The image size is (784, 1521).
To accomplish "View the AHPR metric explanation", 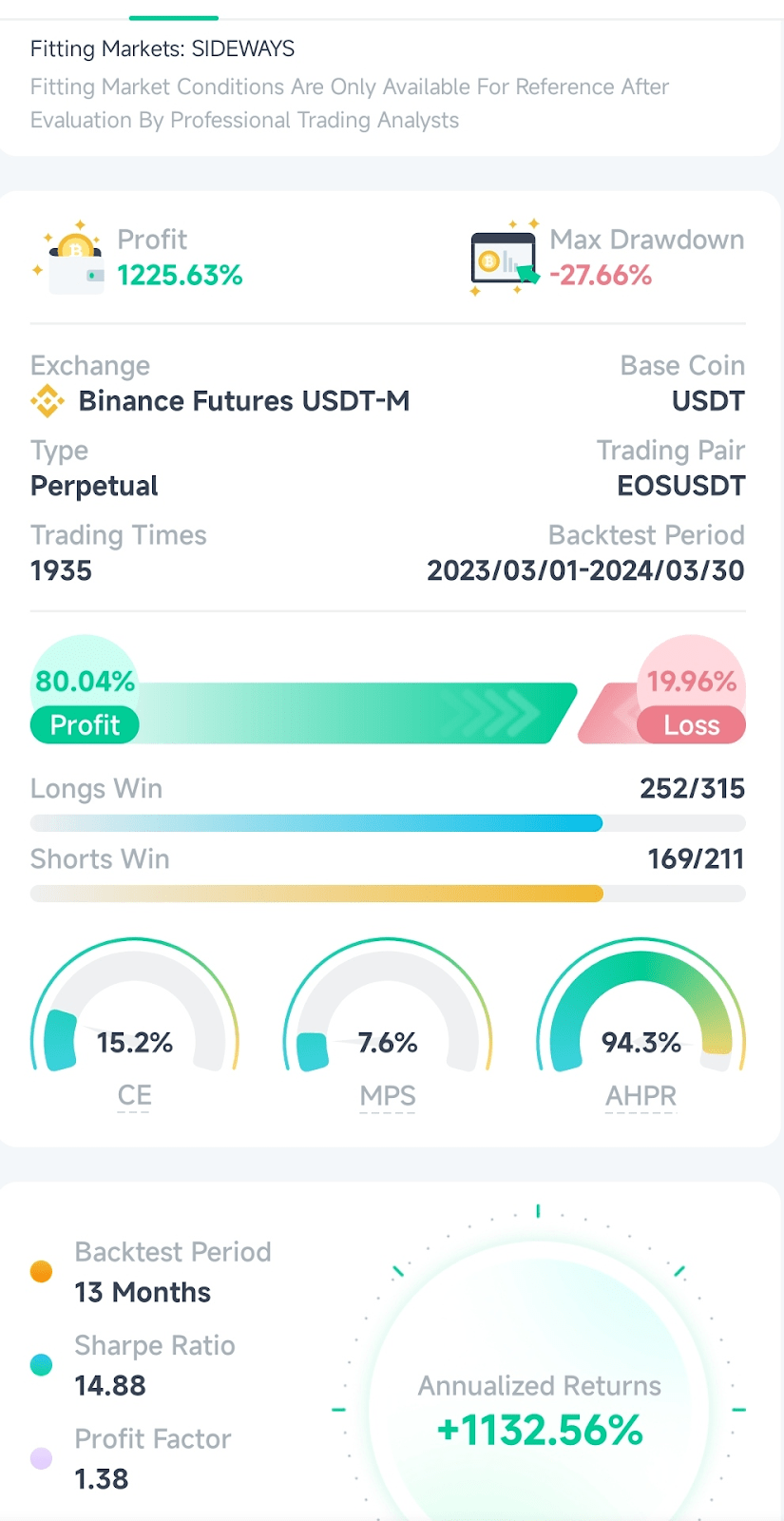I will click(641, 1096).
